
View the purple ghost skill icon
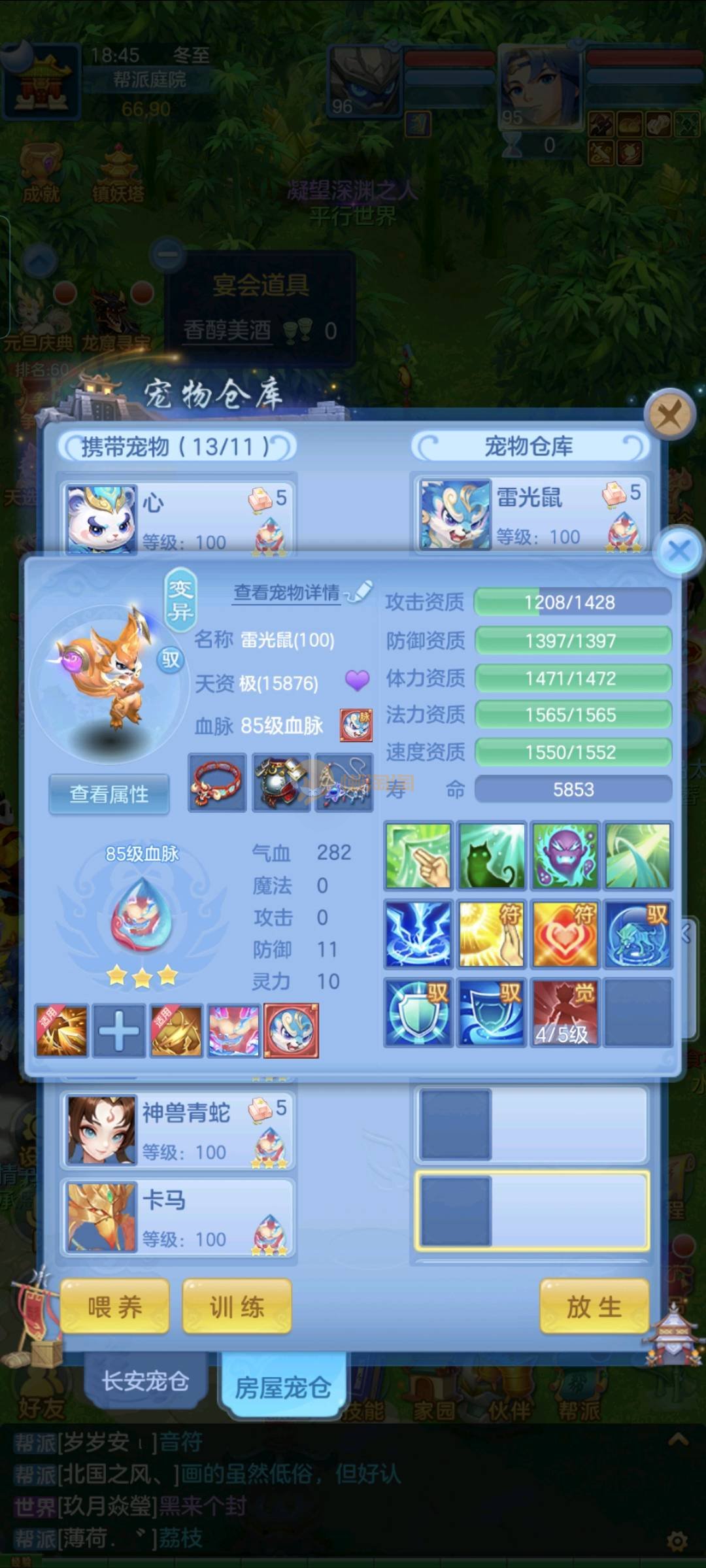pyautogui.click(x=565, y=856)
